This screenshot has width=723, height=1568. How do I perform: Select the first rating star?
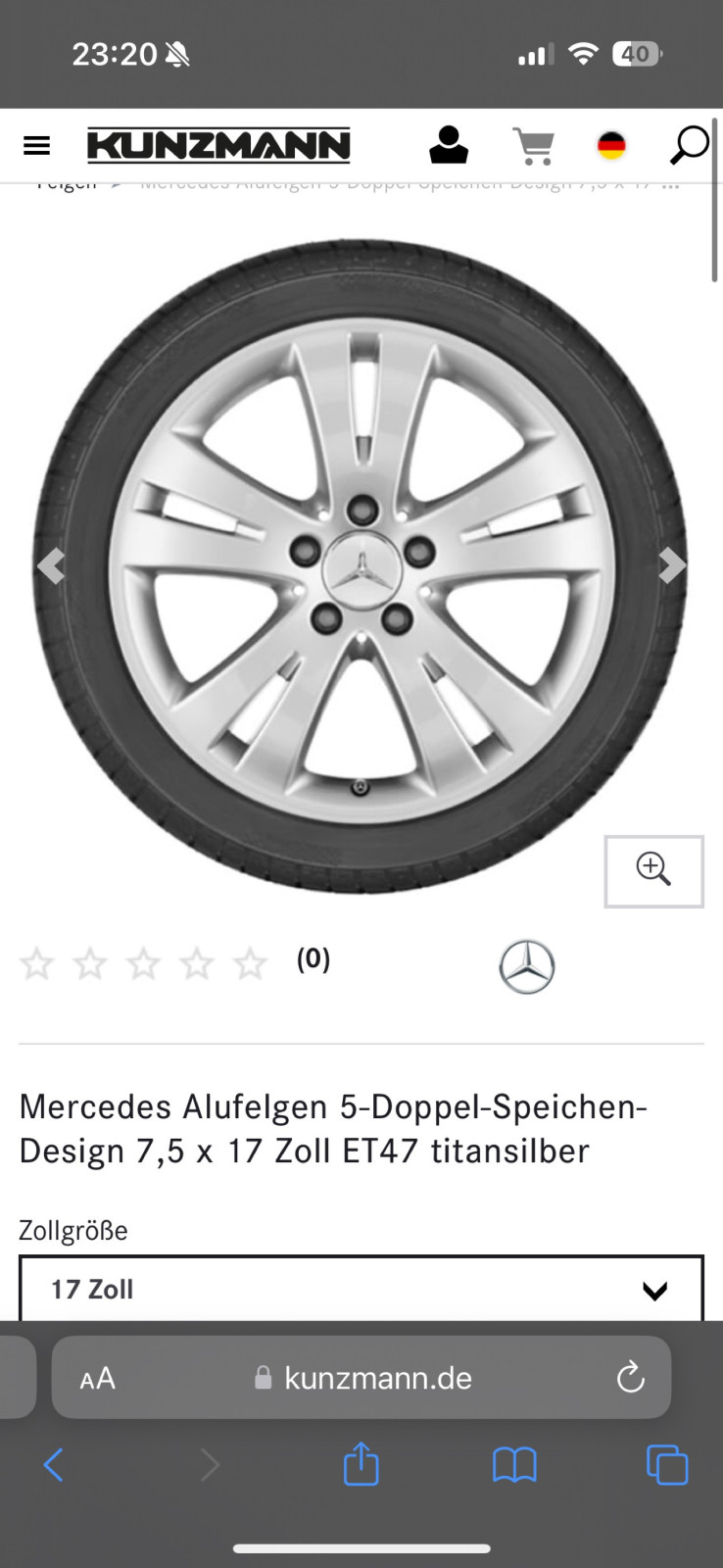pos(36,964)
